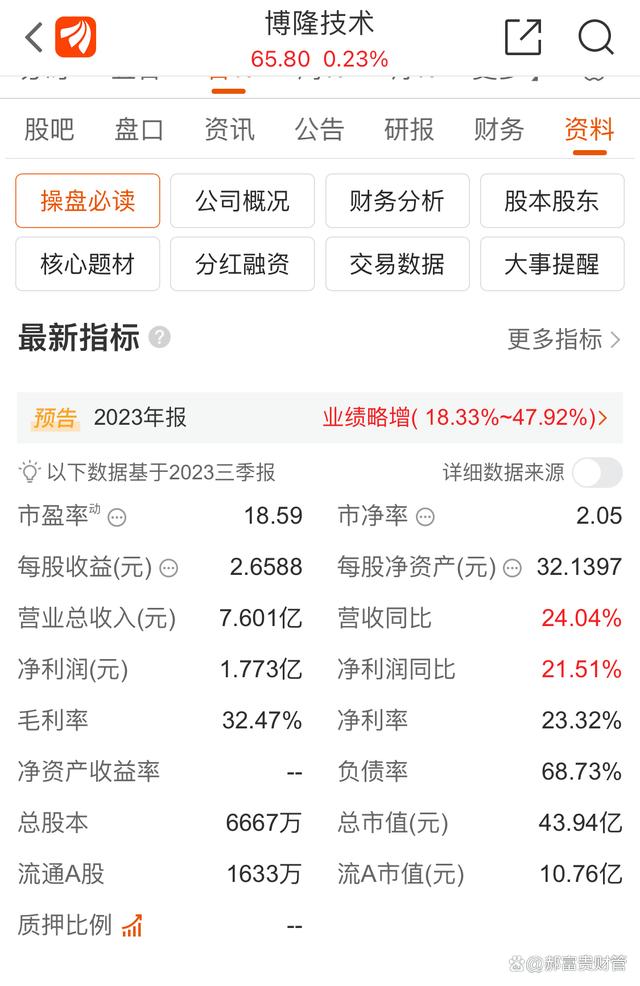Viewport: 640px width, 986px height.
Task: Switch to the 财务 tab
Action: point(499,129)
